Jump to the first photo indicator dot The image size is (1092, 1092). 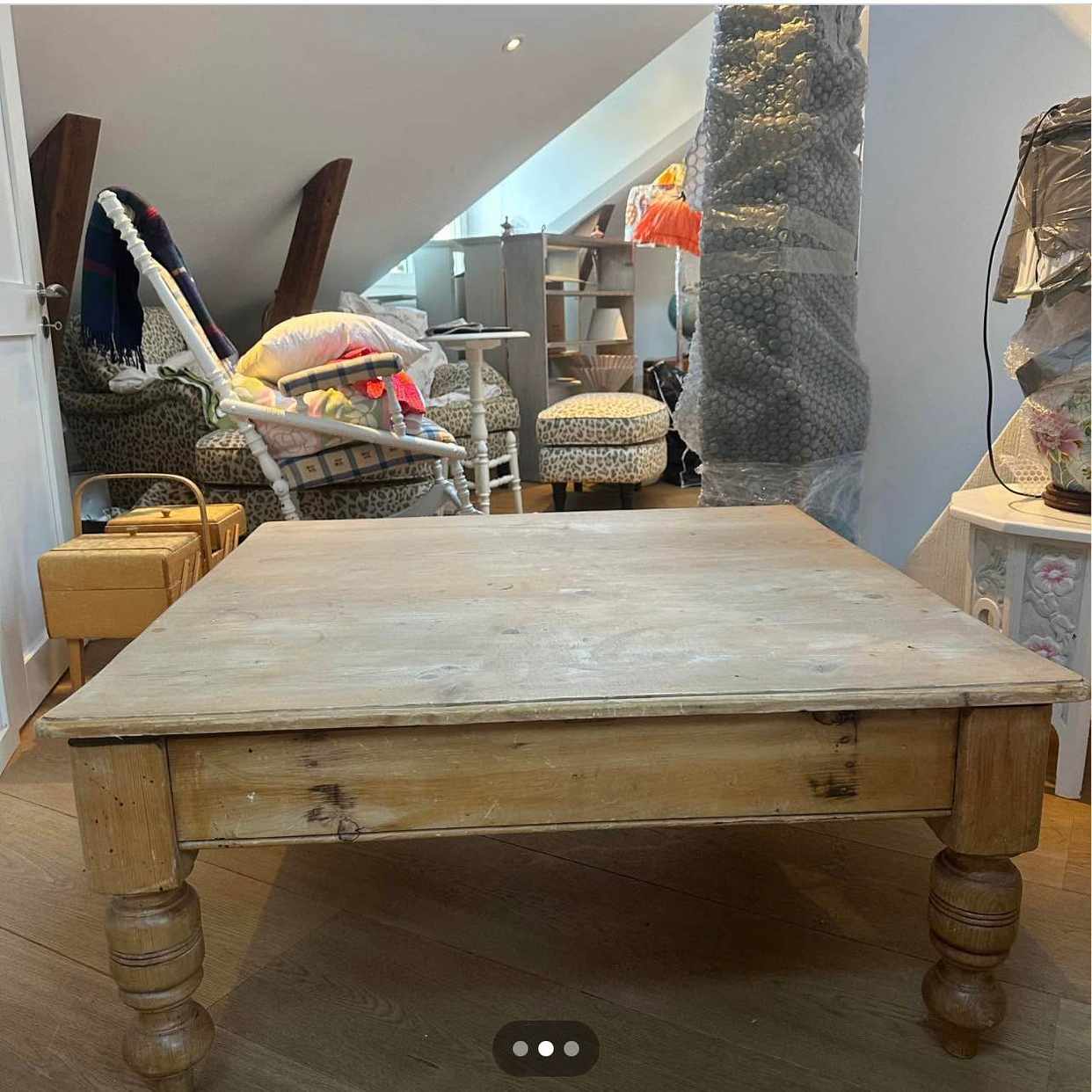tap(521, 1048)
